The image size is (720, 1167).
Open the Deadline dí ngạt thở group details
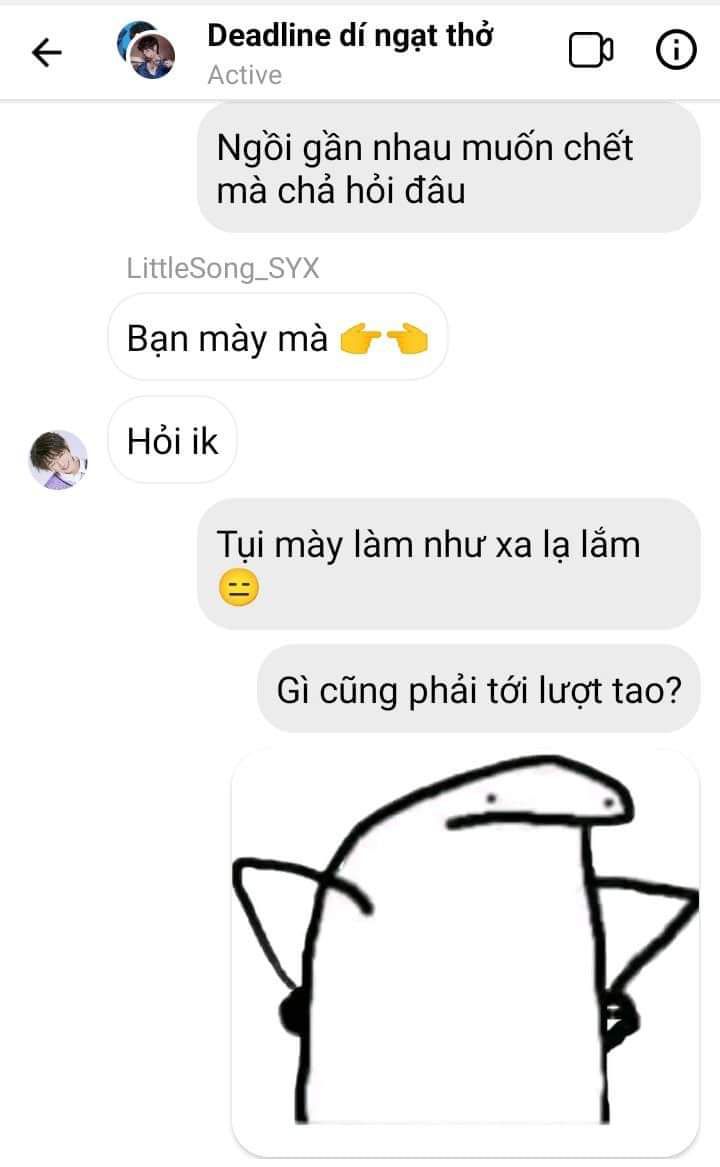click(350, 35)
